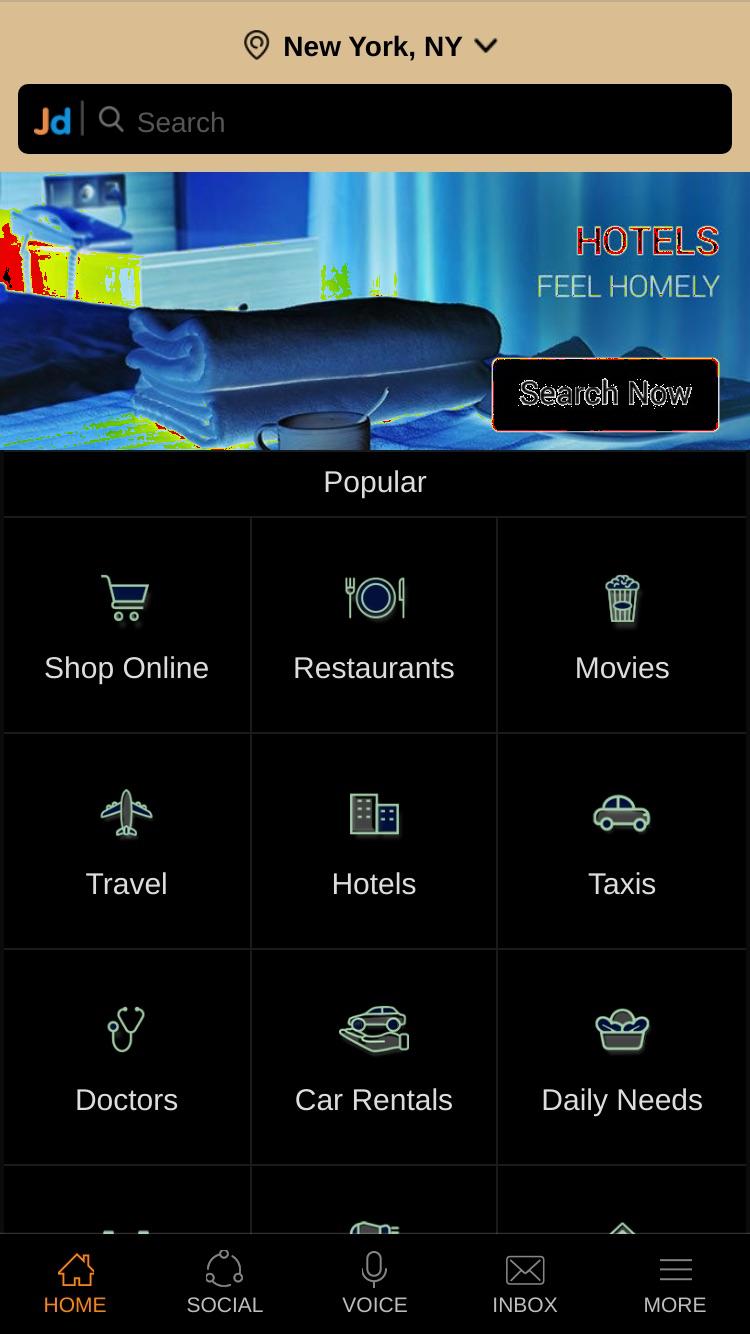Choose the Car Rentals category

point(374,1058)
